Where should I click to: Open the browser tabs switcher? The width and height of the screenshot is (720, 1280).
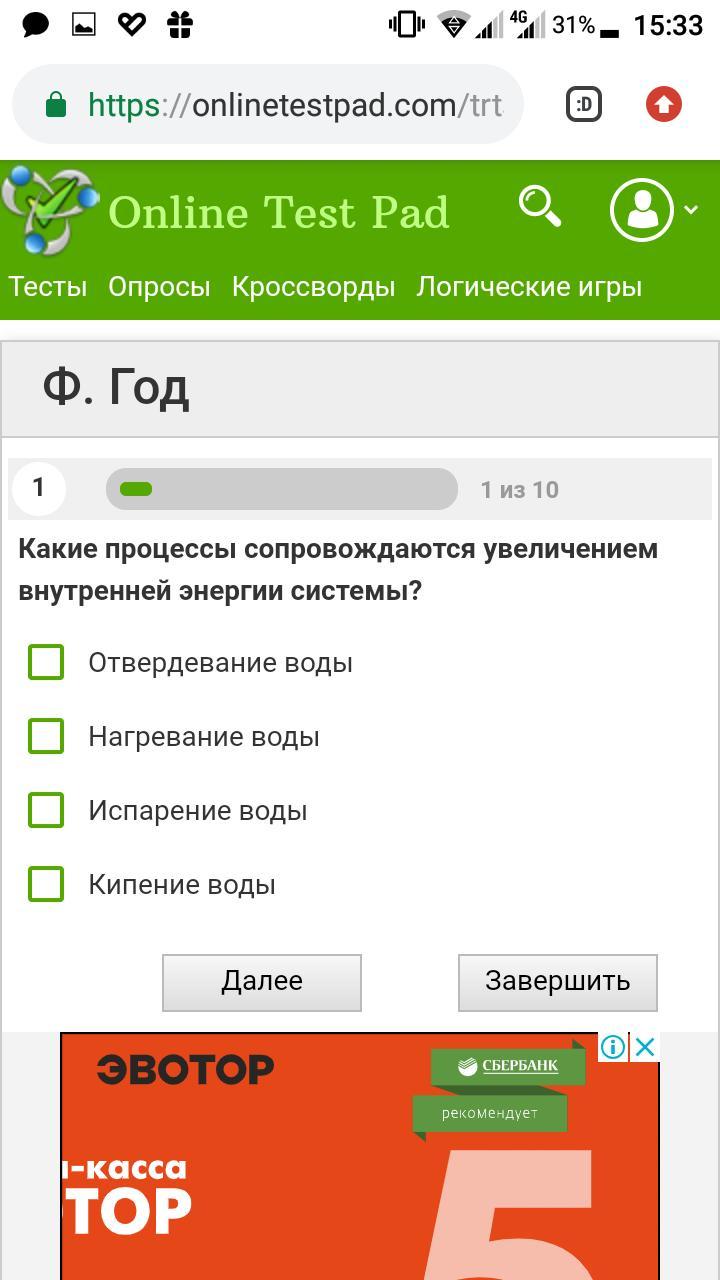point(584,104)
